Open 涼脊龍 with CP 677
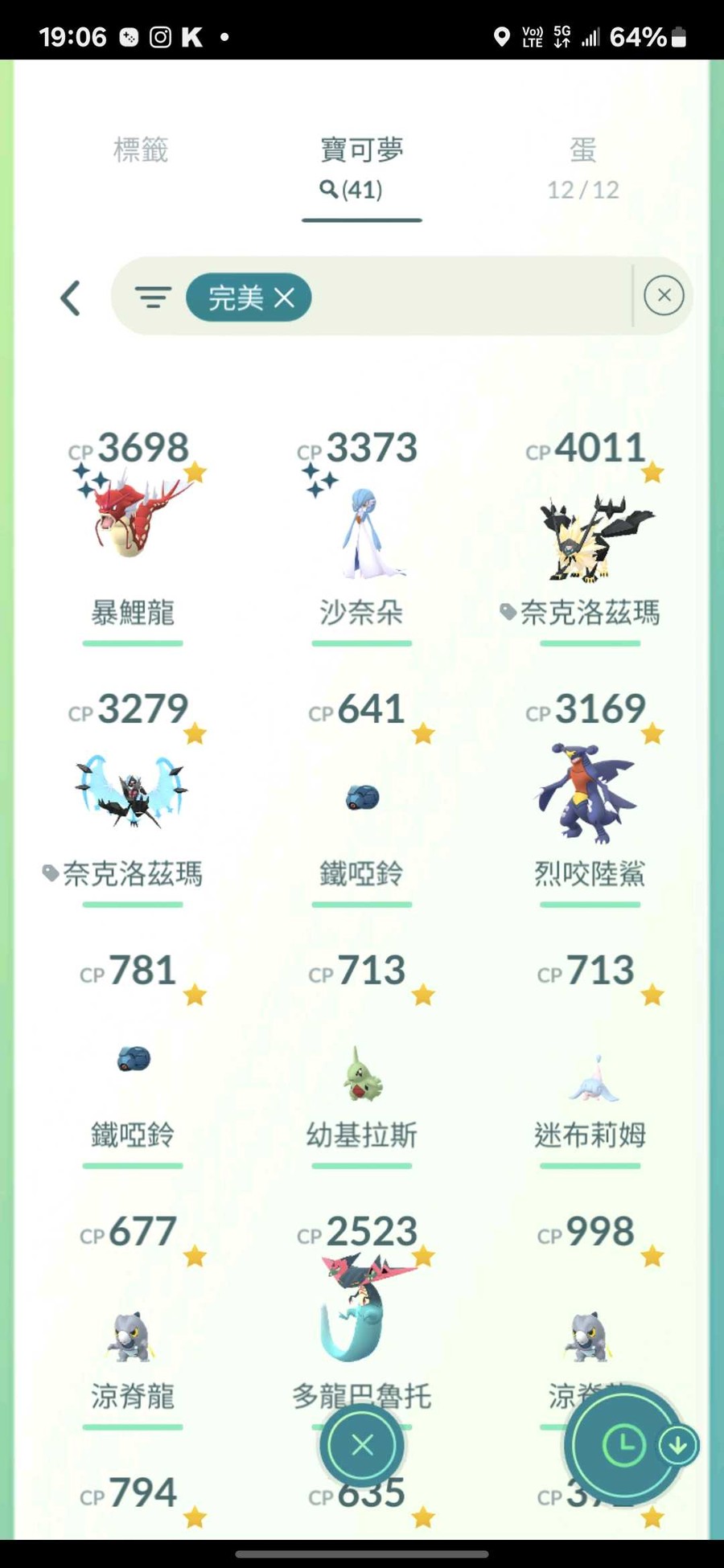Image resolution: width=724 pixels, height=1568 pixels. coord(133,1336)
